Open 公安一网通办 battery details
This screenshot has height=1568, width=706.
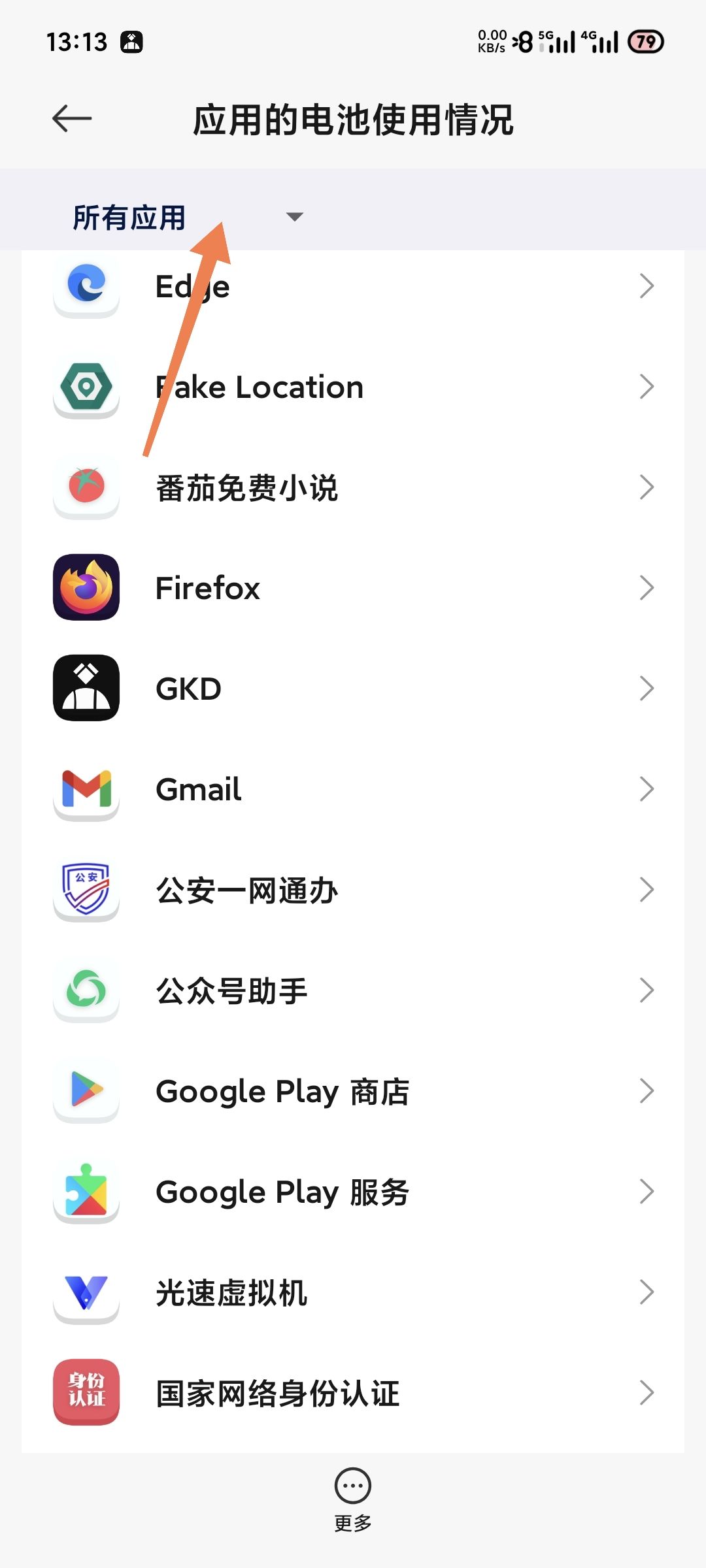pos(353,890)
